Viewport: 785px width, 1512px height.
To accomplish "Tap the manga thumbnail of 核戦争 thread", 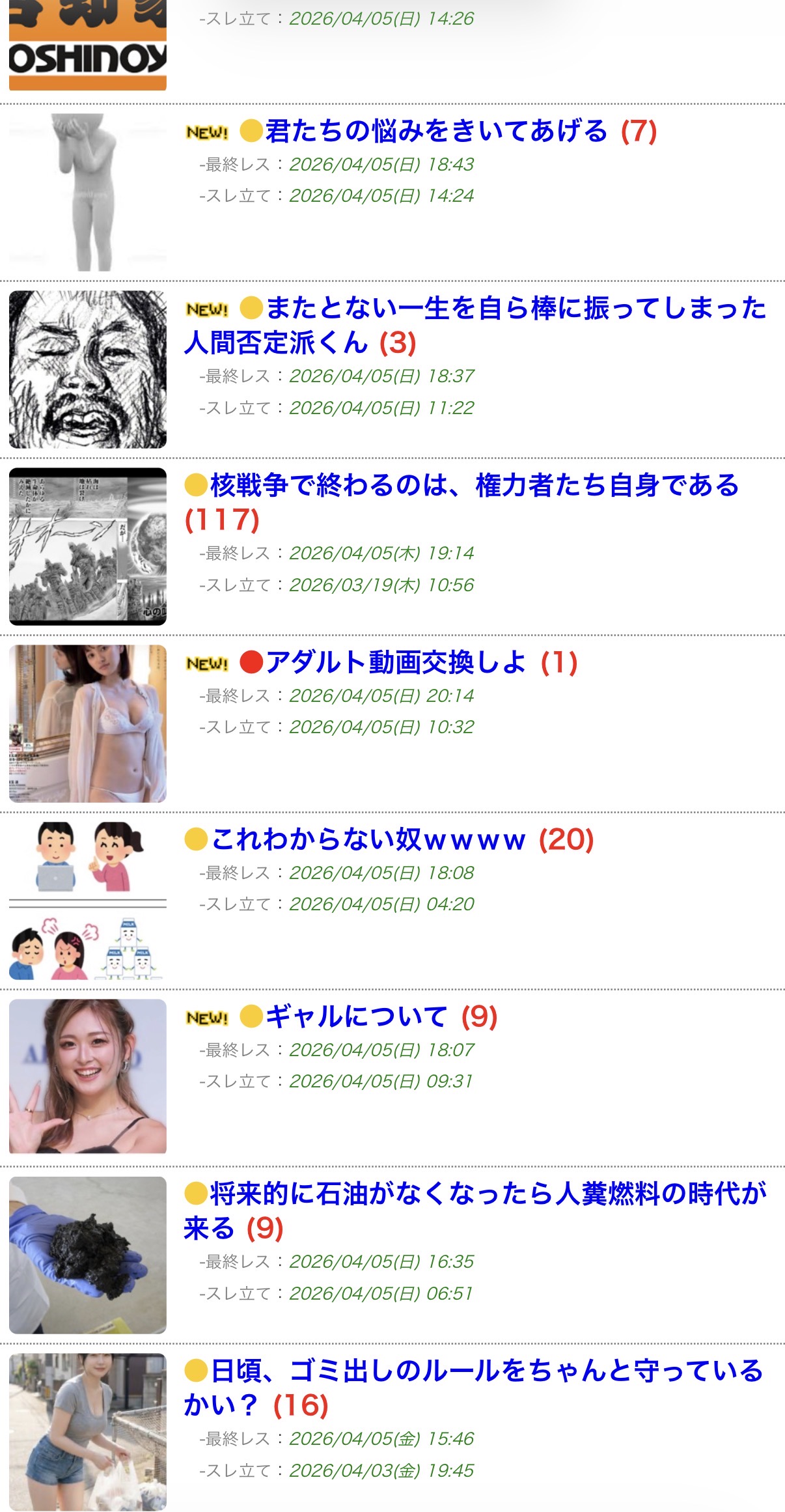I will [x=88, y=546].
